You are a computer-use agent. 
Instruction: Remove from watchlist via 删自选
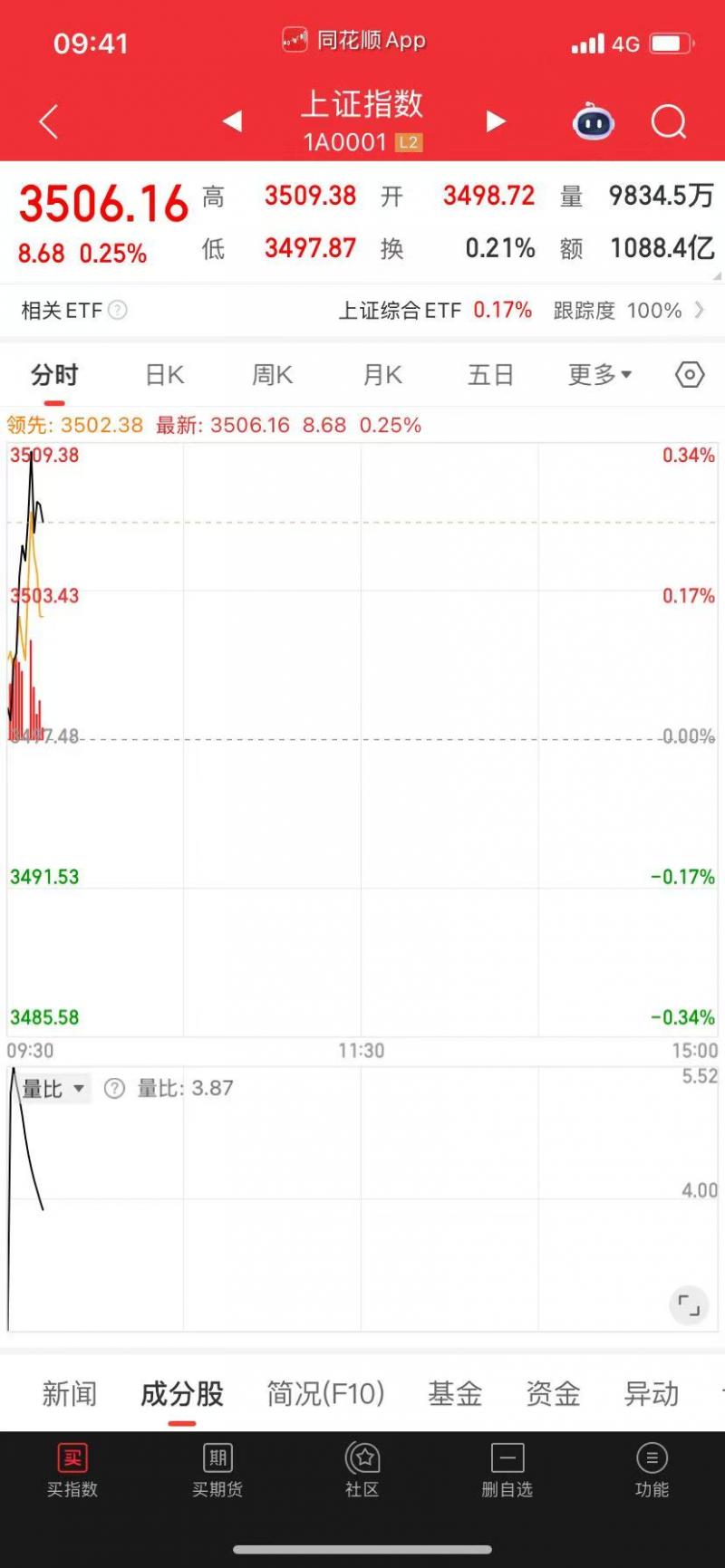coord(507,1470)
